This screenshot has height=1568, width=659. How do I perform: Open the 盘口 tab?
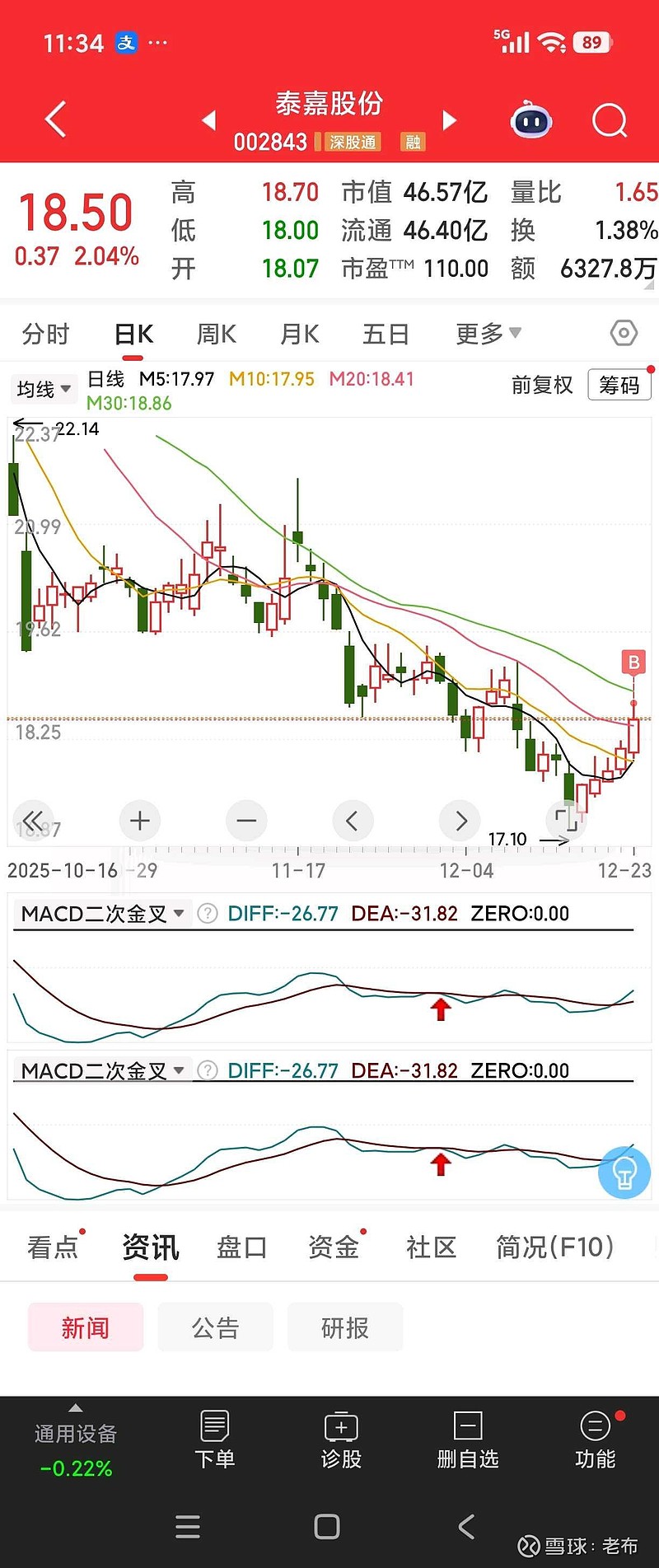tap(241, 1247)
